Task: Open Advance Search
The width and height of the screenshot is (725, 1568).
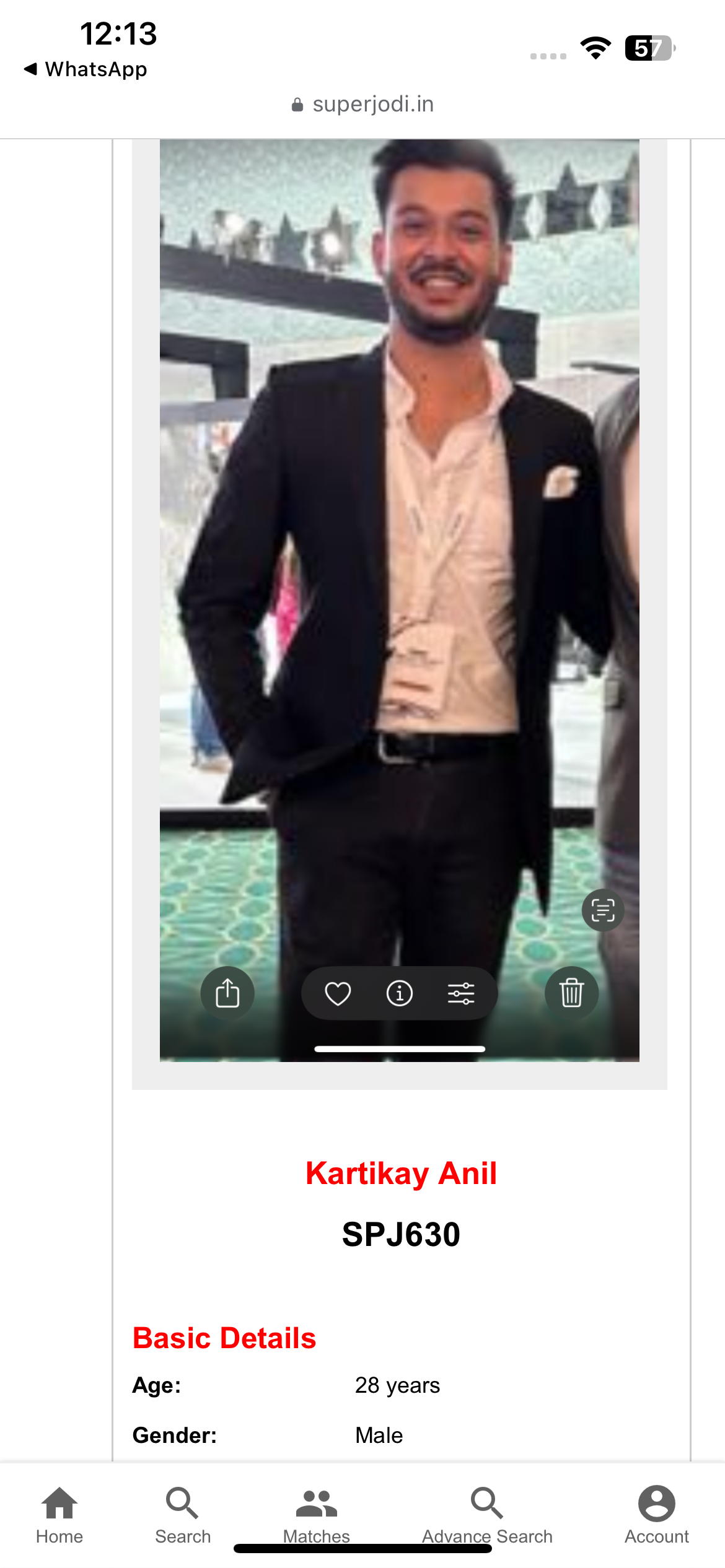Action: point(487,1514)
